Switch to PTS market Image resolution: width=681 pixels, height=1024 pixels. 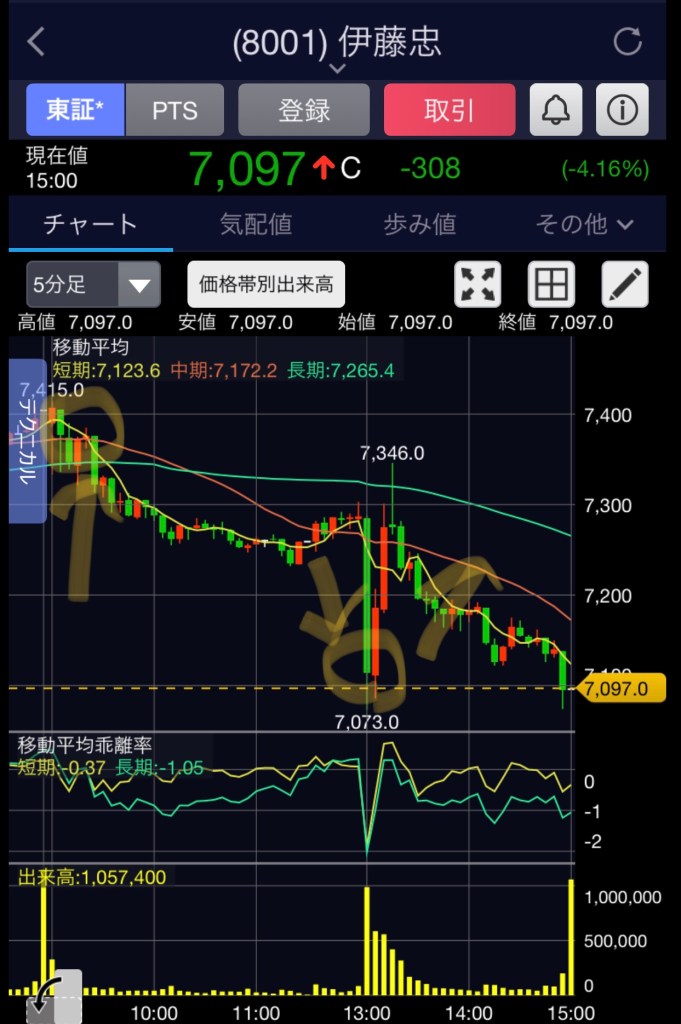(x=175, y=110)
